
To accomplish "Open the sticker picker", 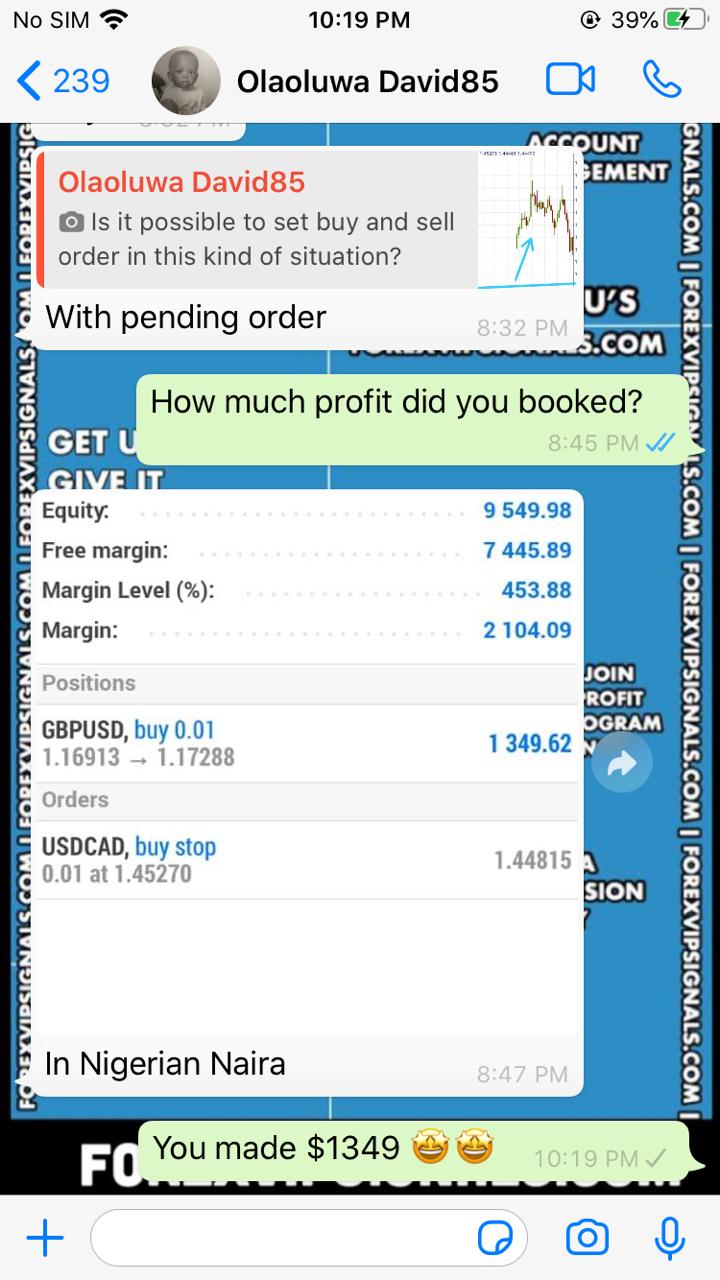I will [x=496, y=1239].
